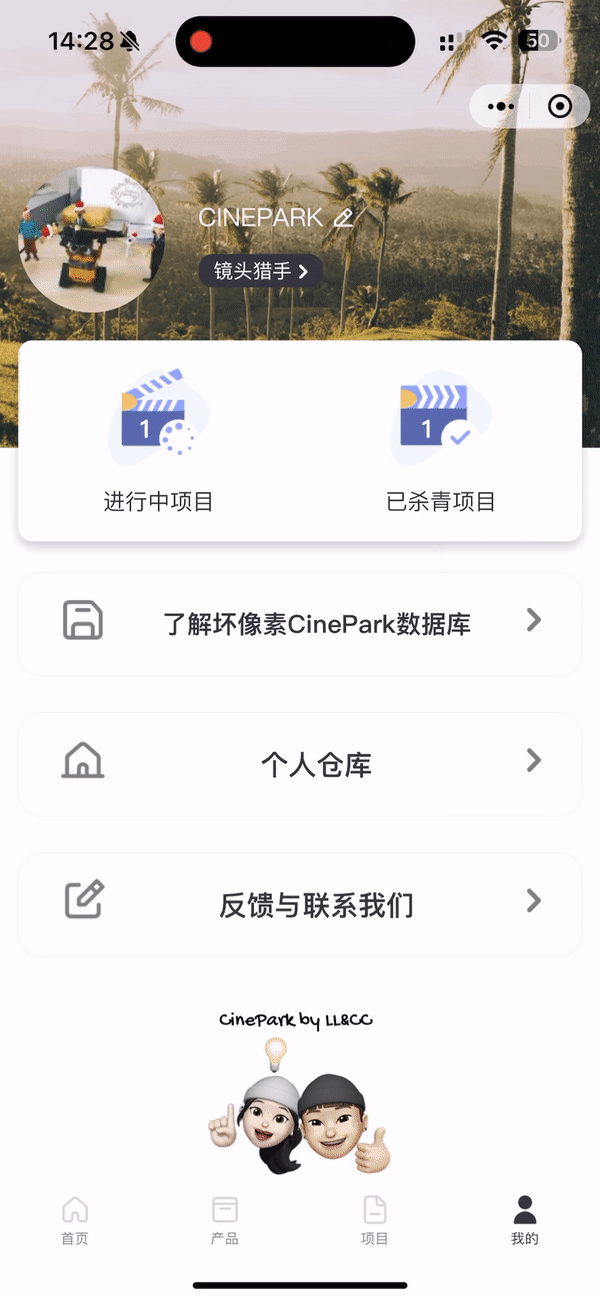Select the 我的 tab
600x1300 pixels.
525,1220
